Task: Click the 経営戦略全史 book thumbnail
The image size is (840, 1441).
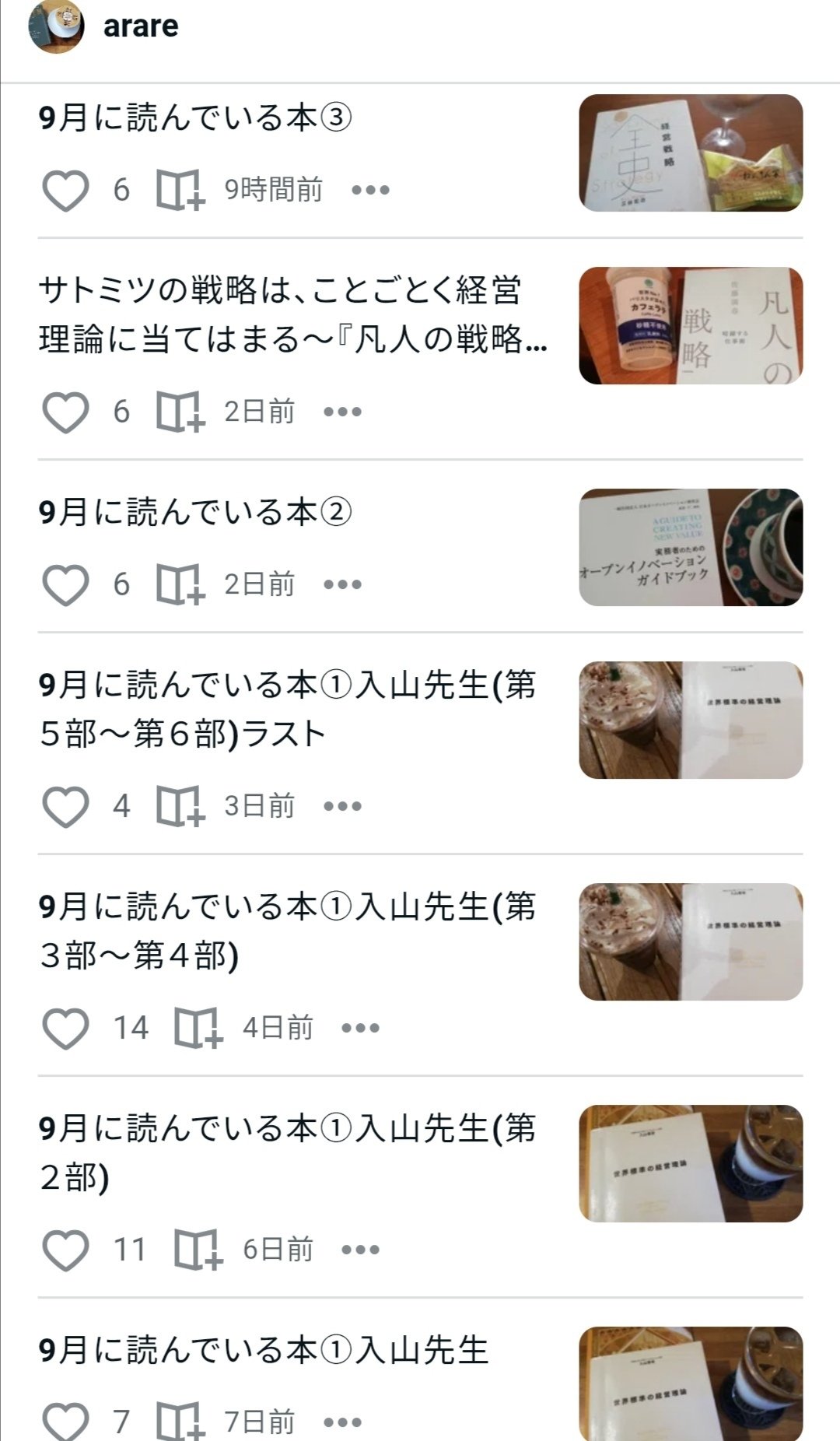Action: pos(689,155)
